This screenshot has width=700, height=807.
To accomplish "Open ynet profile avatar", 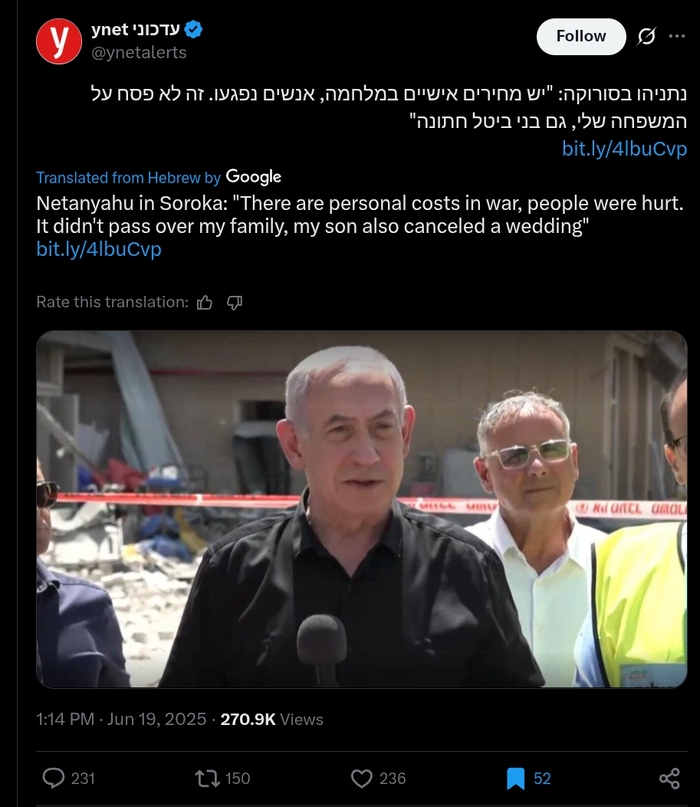I will pos(59,41).
